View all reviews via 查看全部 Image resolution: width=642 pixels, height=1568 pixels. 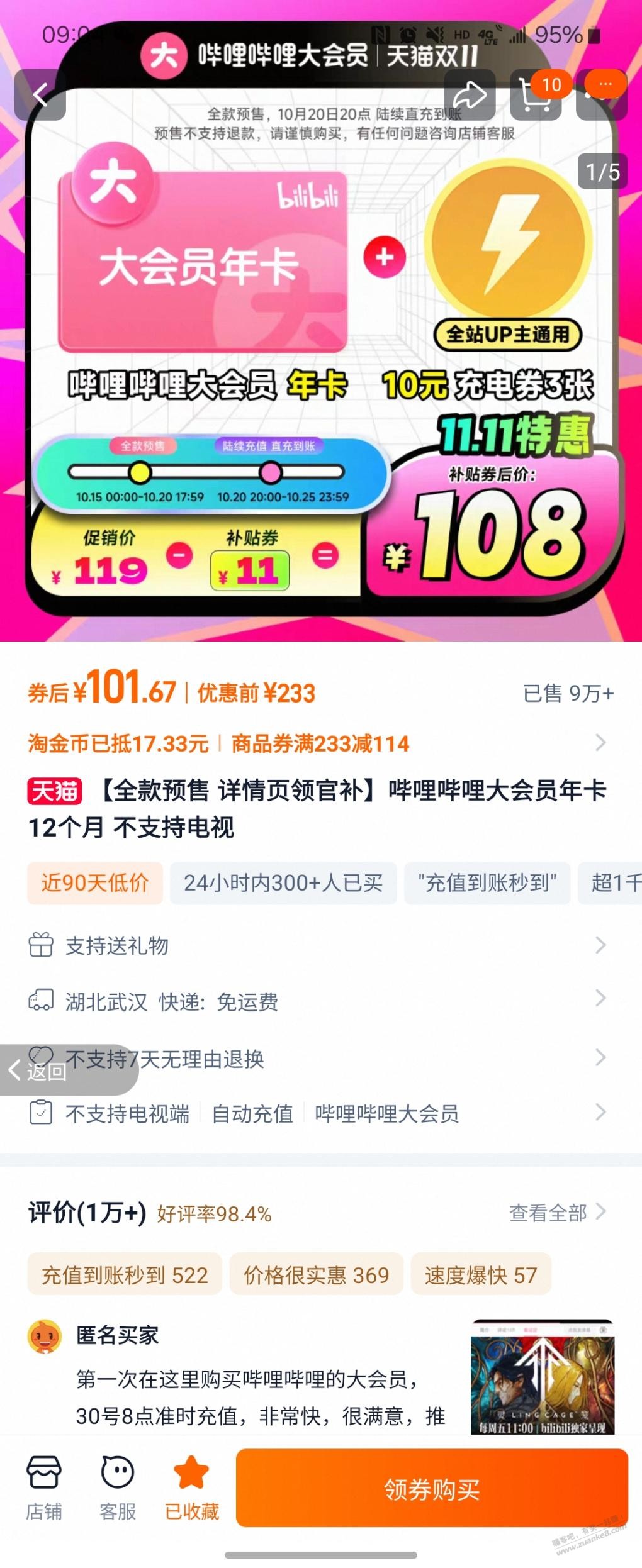[556, 1213]
